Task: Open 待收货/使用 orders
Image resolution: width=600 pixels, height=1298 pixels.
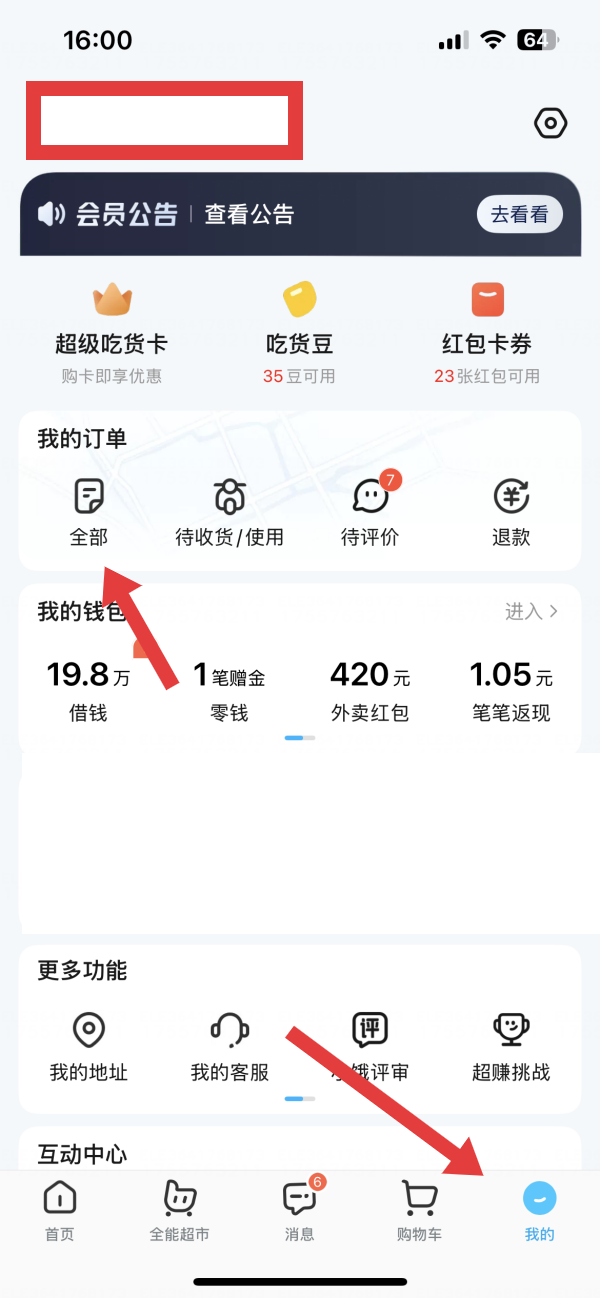Action: (229, 512)
